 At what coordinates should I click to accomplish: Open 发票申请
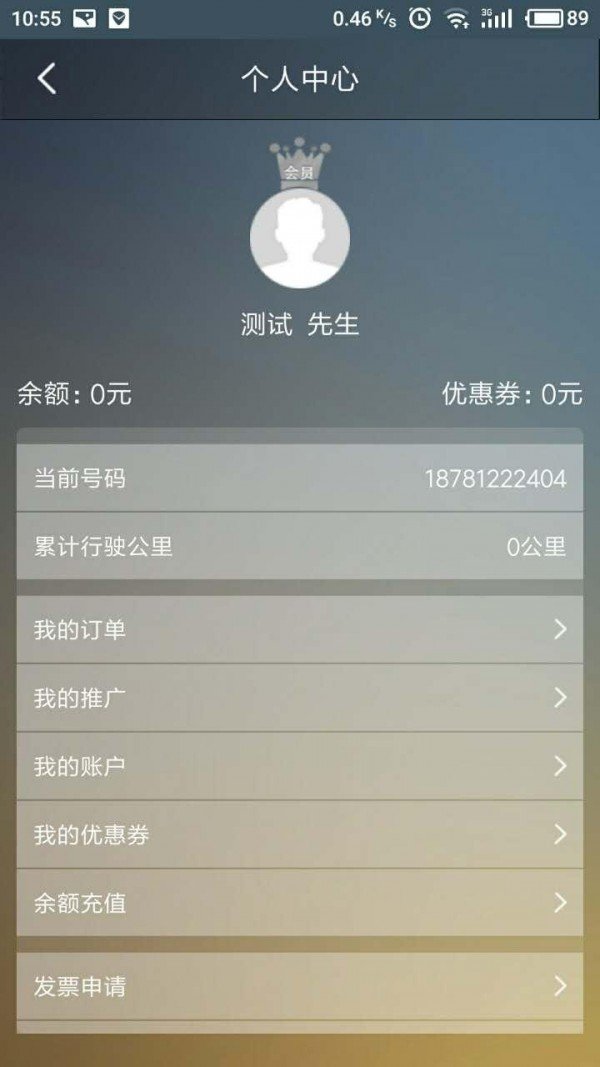pos(299,987)
